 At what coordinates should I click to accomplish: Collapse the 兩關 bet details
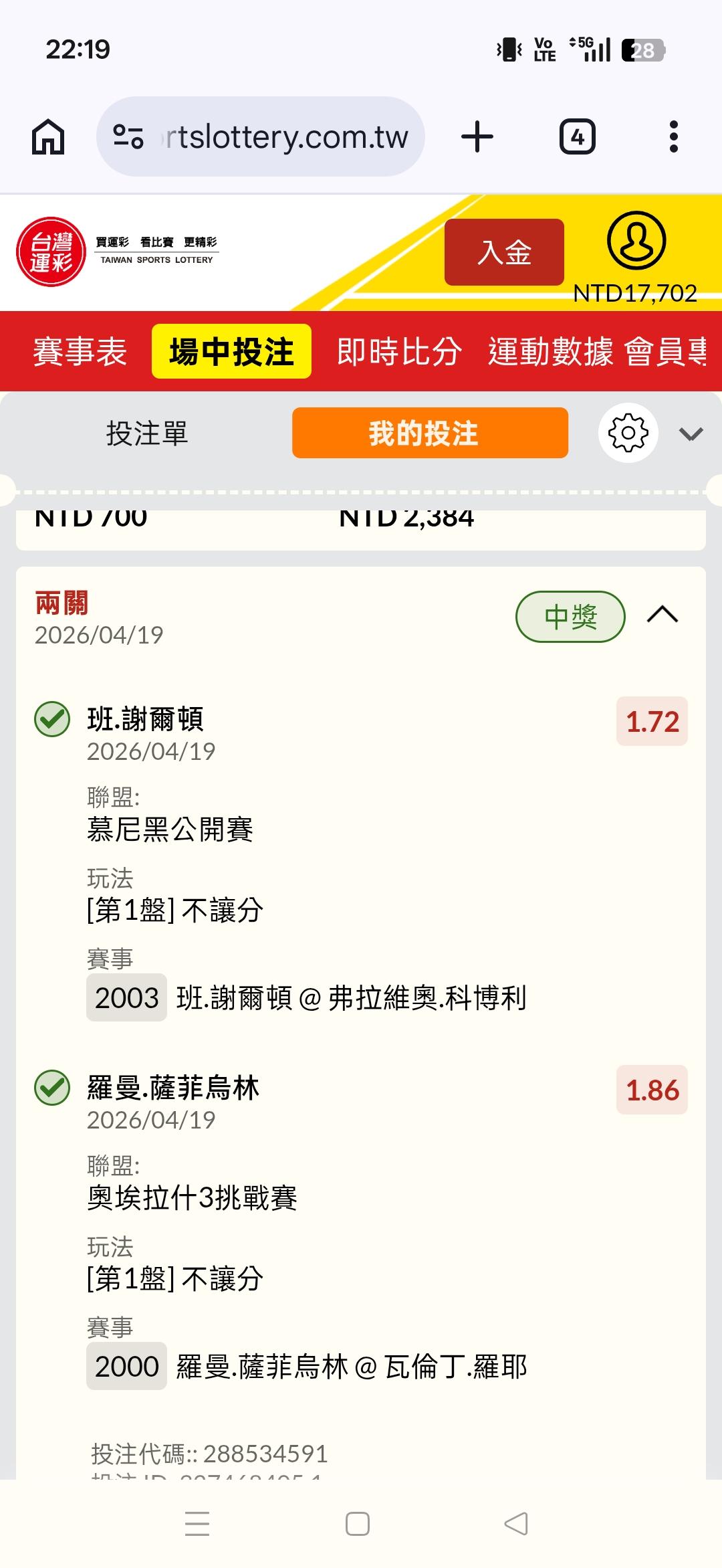coord(663,614)
